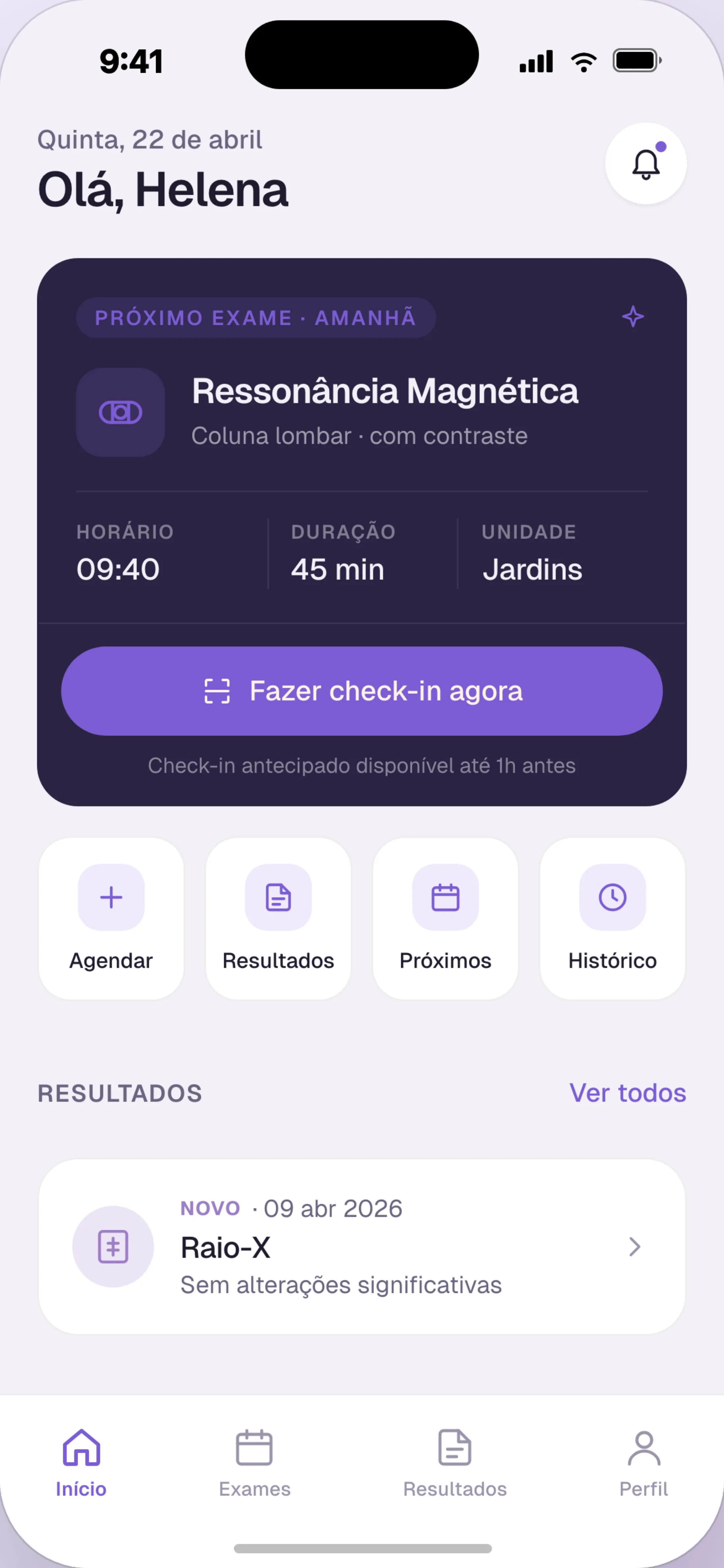
Task: Tap the Agendar plus icon
Action: pyautogui.click(x=111, y=897)
